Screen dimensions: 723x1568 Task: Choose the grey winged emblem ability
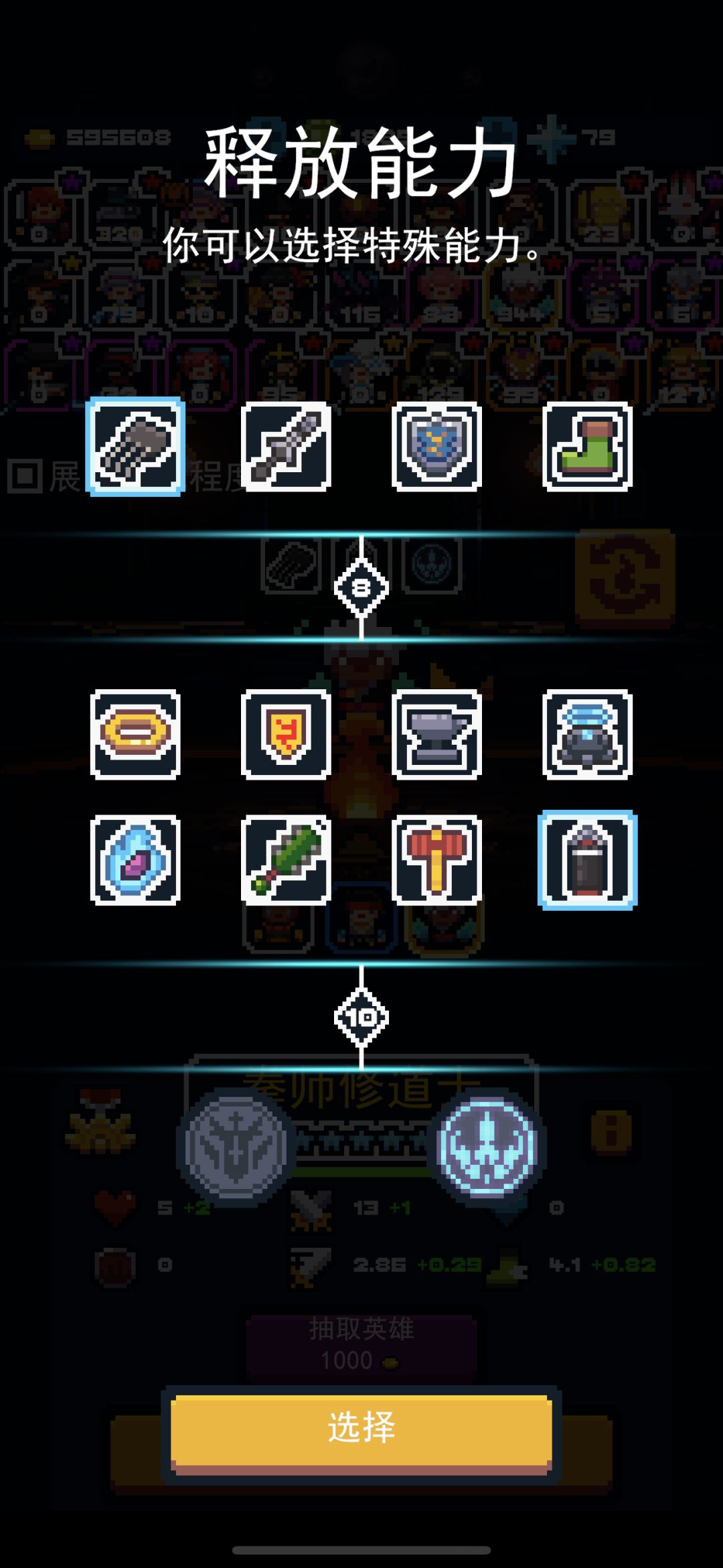[236, 1147]
